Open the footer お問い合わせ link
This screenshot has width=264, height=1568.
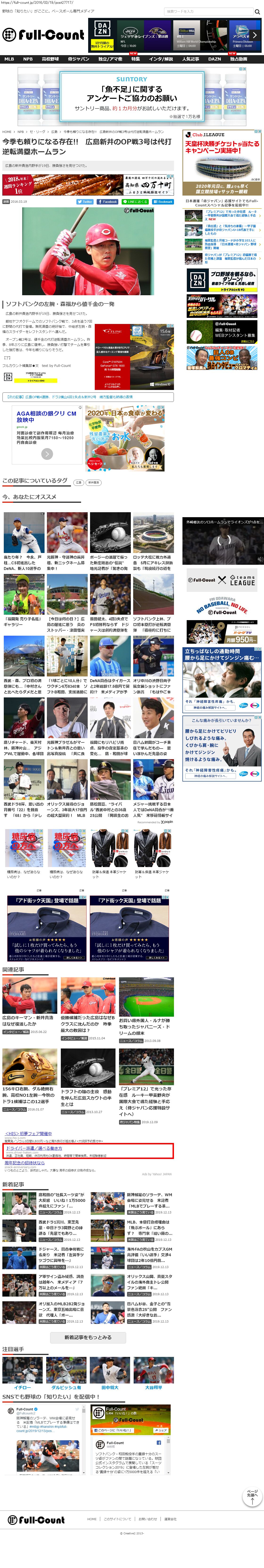(x=147, y=1519)
